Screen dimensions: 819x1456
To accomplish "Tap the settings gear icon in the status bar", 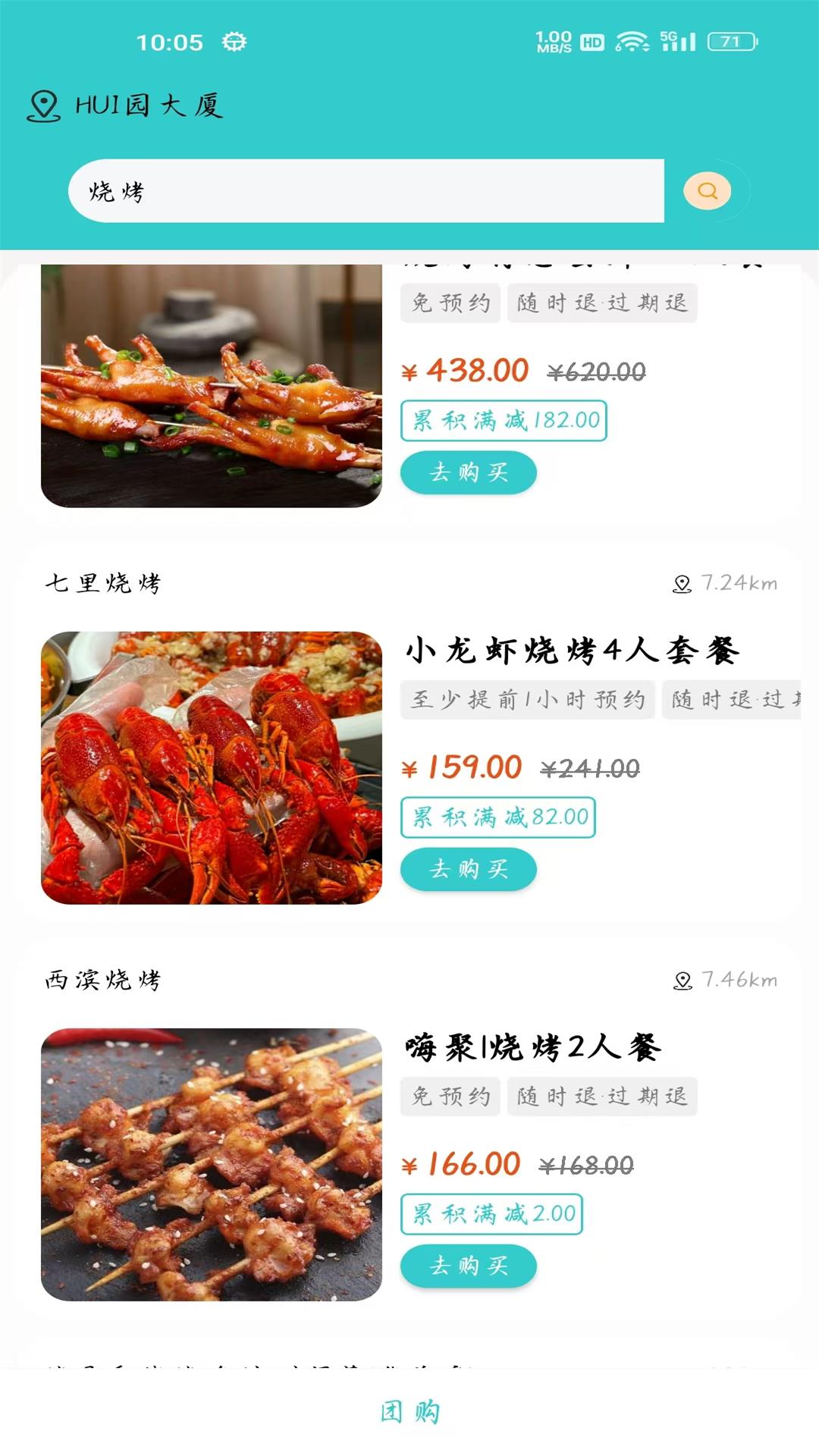I will click(x=235, y=42).
